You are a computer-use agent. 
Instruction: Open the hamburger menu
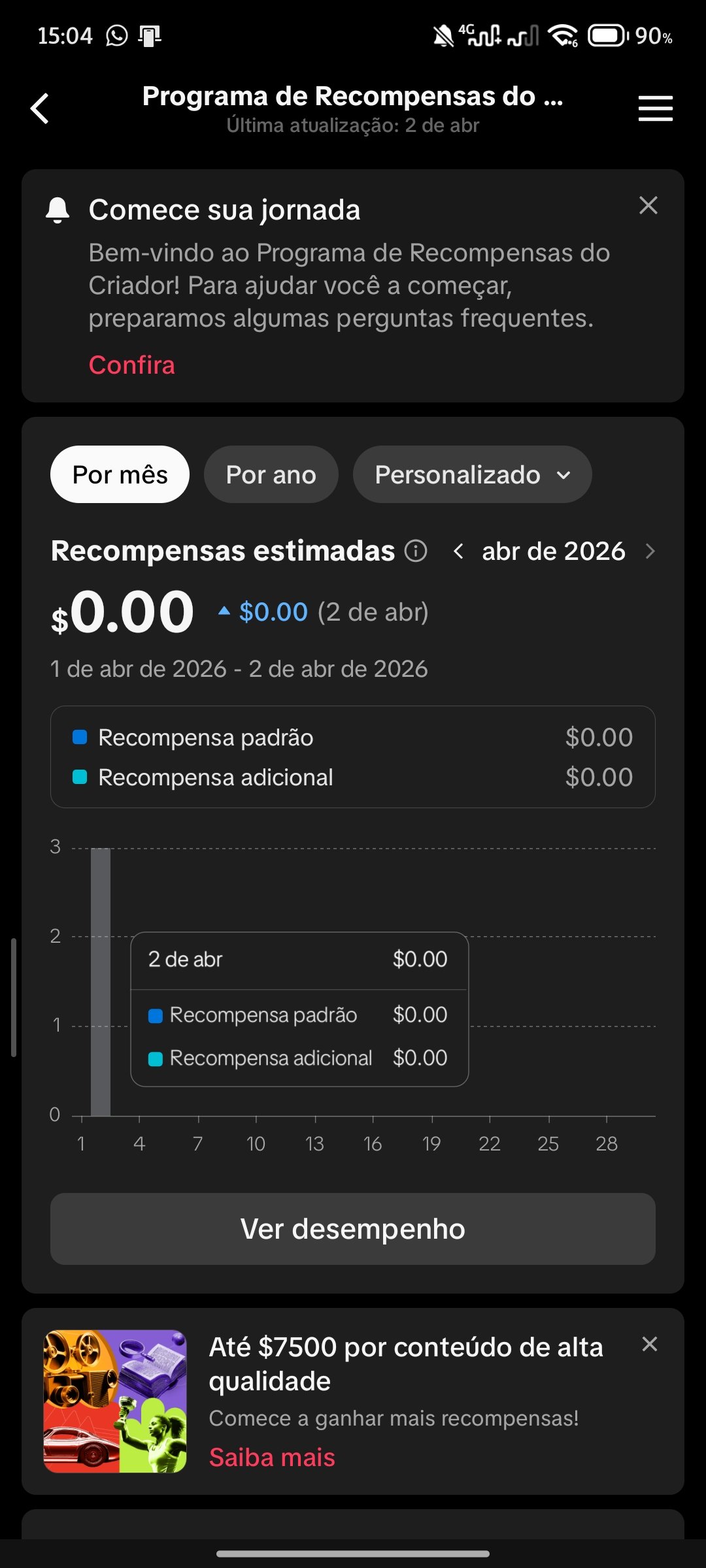[x=655, y=108]
